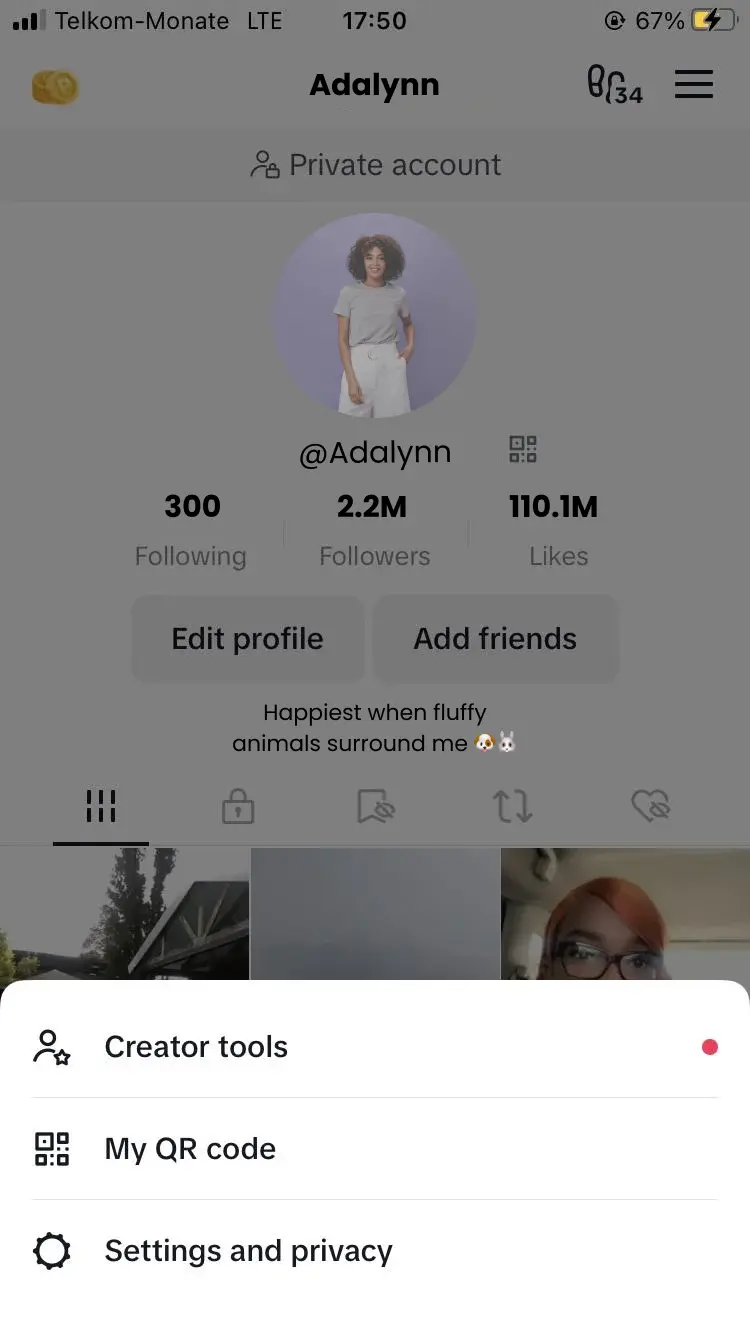Open the profile views footprint icon
Viewport: 750px width, 1334px height.
[x=612, y=85]
